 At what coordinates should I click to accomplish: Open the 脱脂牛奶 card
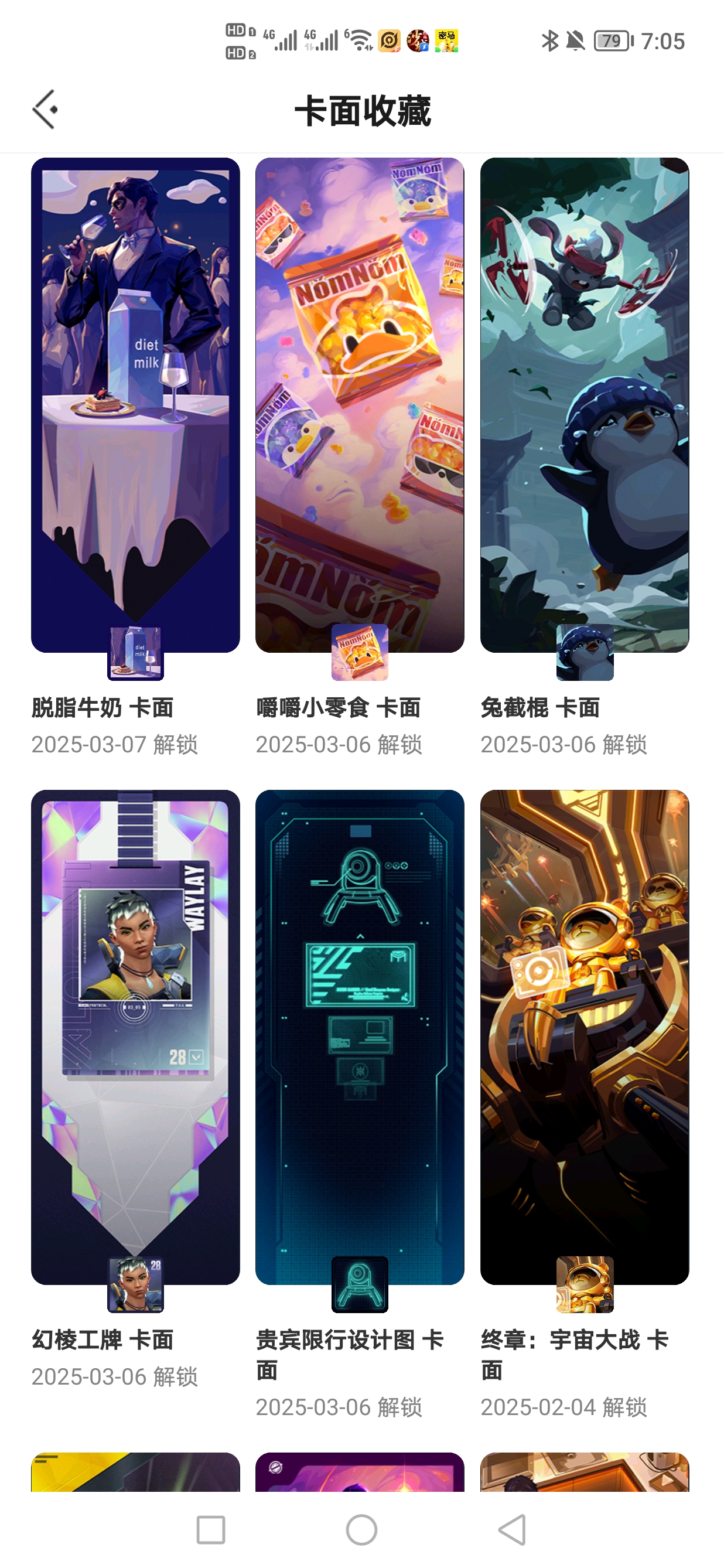(135, 405)
